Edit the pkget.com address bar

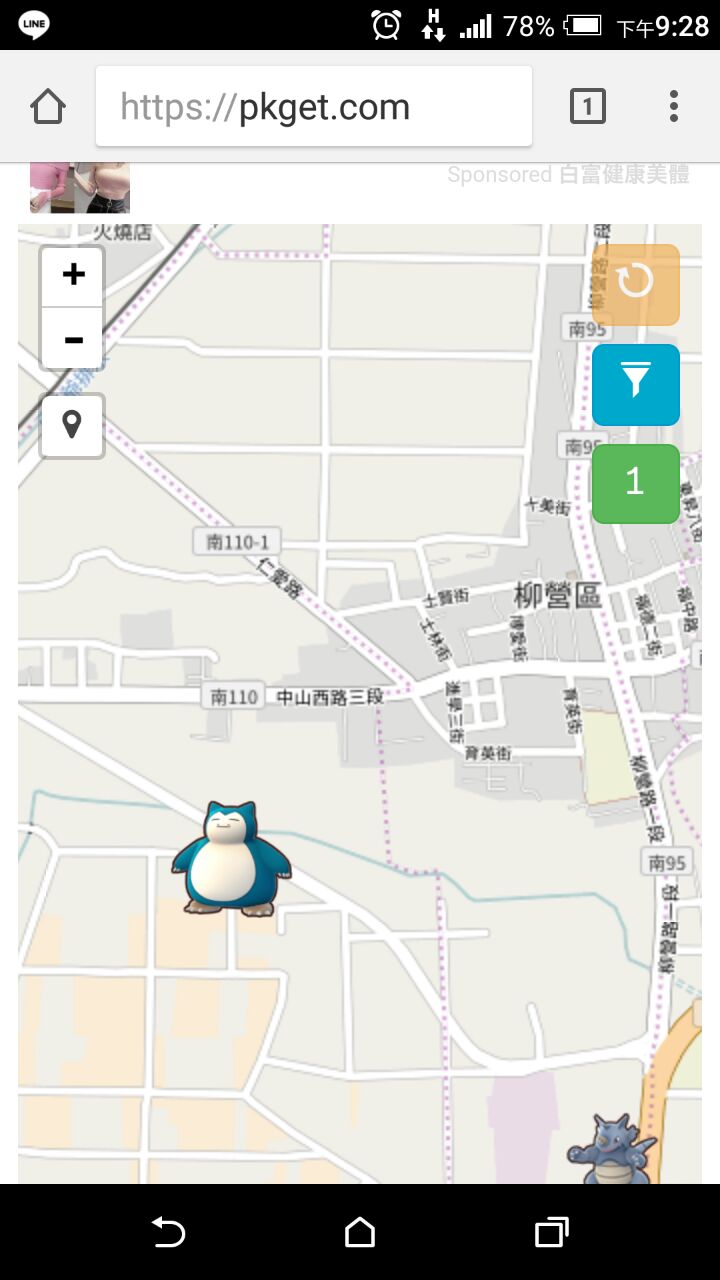point(314,107)
